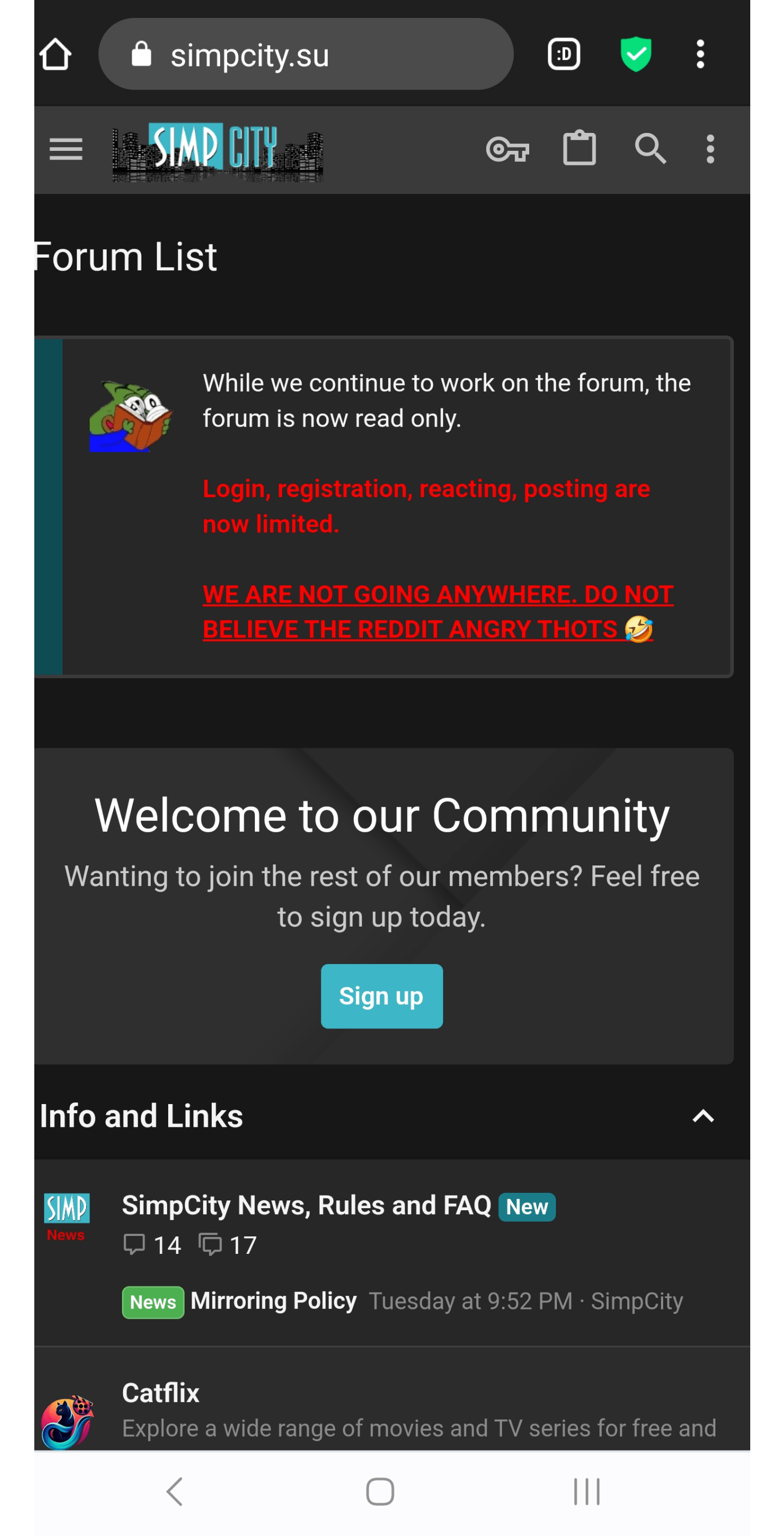Open the browser tab switcher

pos(564,54)
